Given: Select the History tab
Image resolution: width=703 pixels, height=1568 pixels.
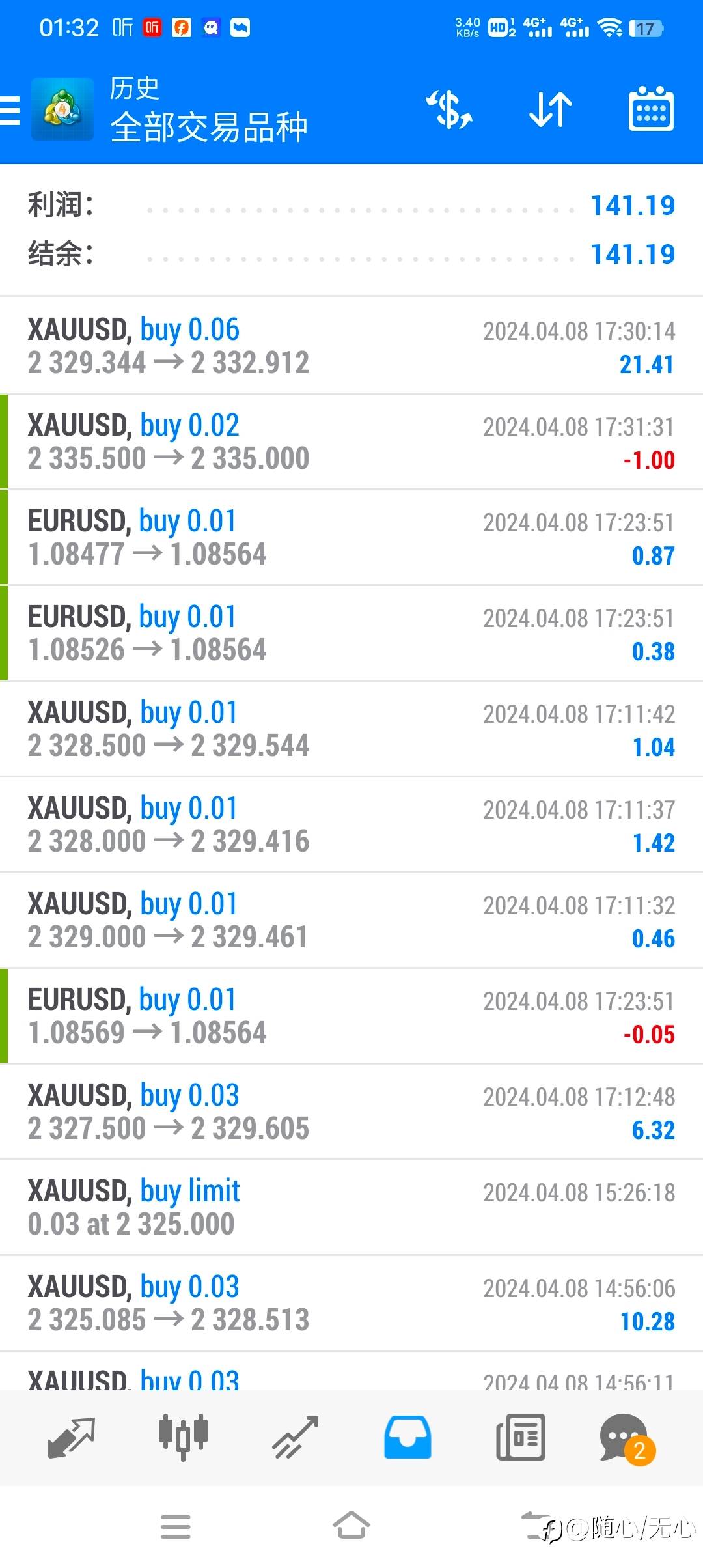Looking at the screenshot, I should (x=407, y=1437).
